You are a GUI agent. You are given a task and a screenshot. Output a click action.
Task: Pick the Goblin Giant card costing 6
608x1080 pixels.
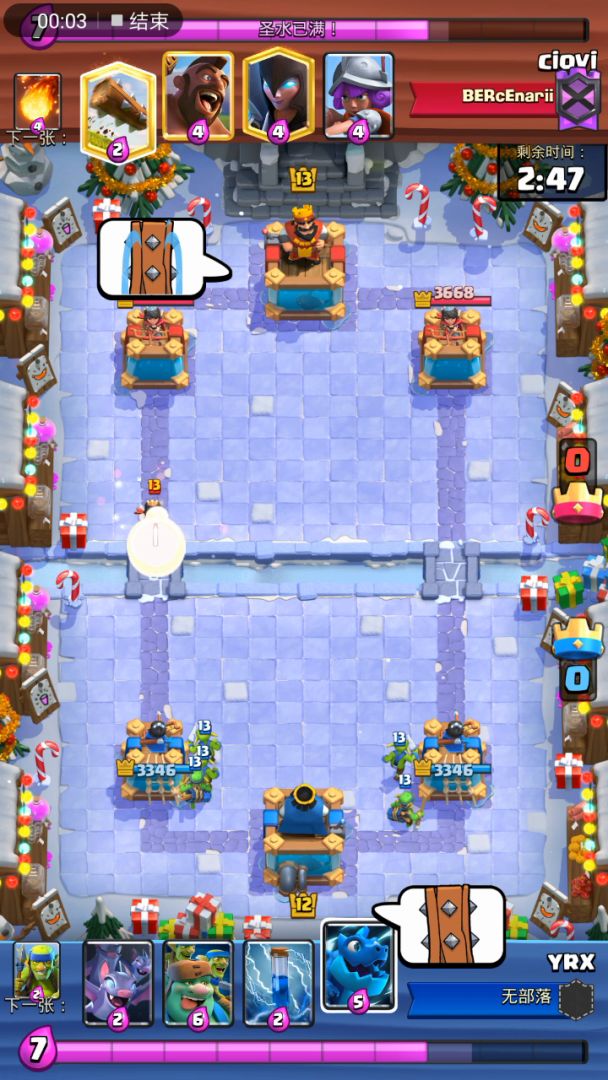[198, 980]
